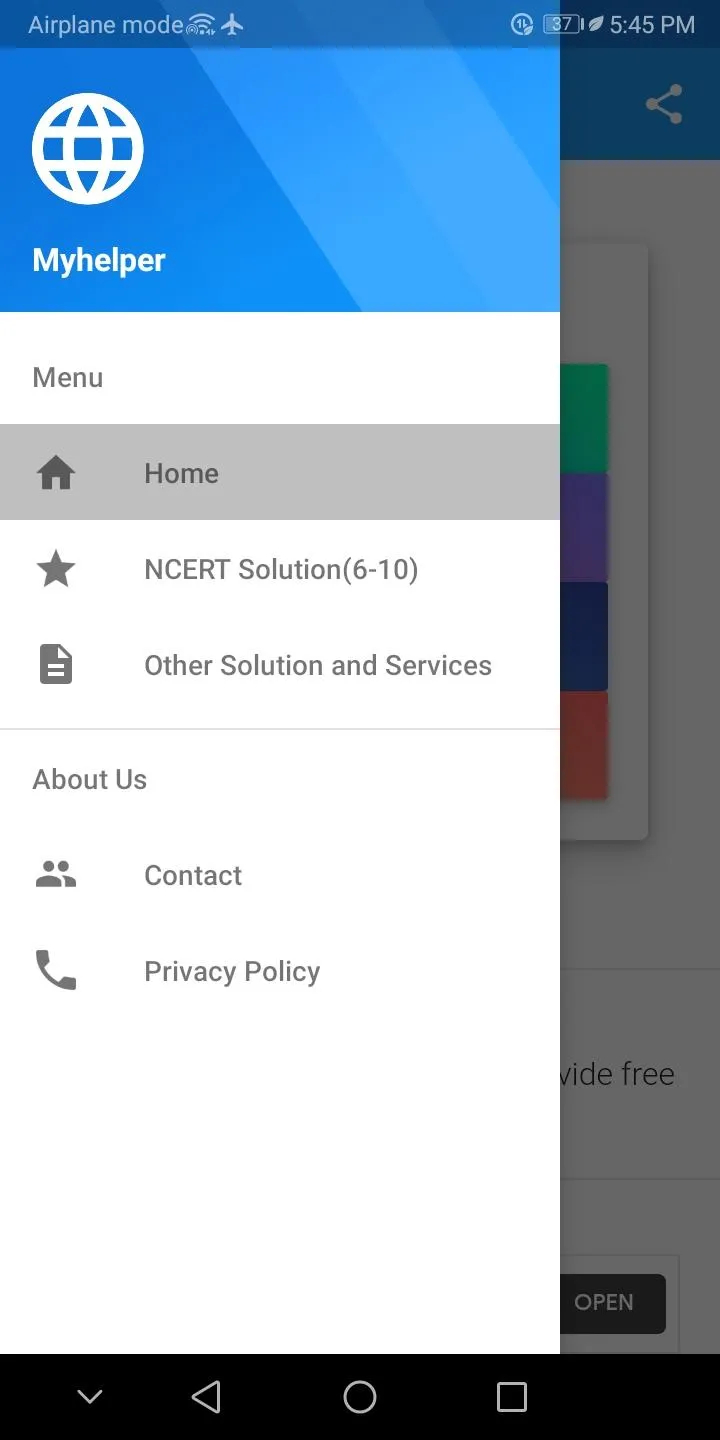720x1440 pixels.
Task: Collapse the drawer with the chevron down key
Action: [89, 1396]
